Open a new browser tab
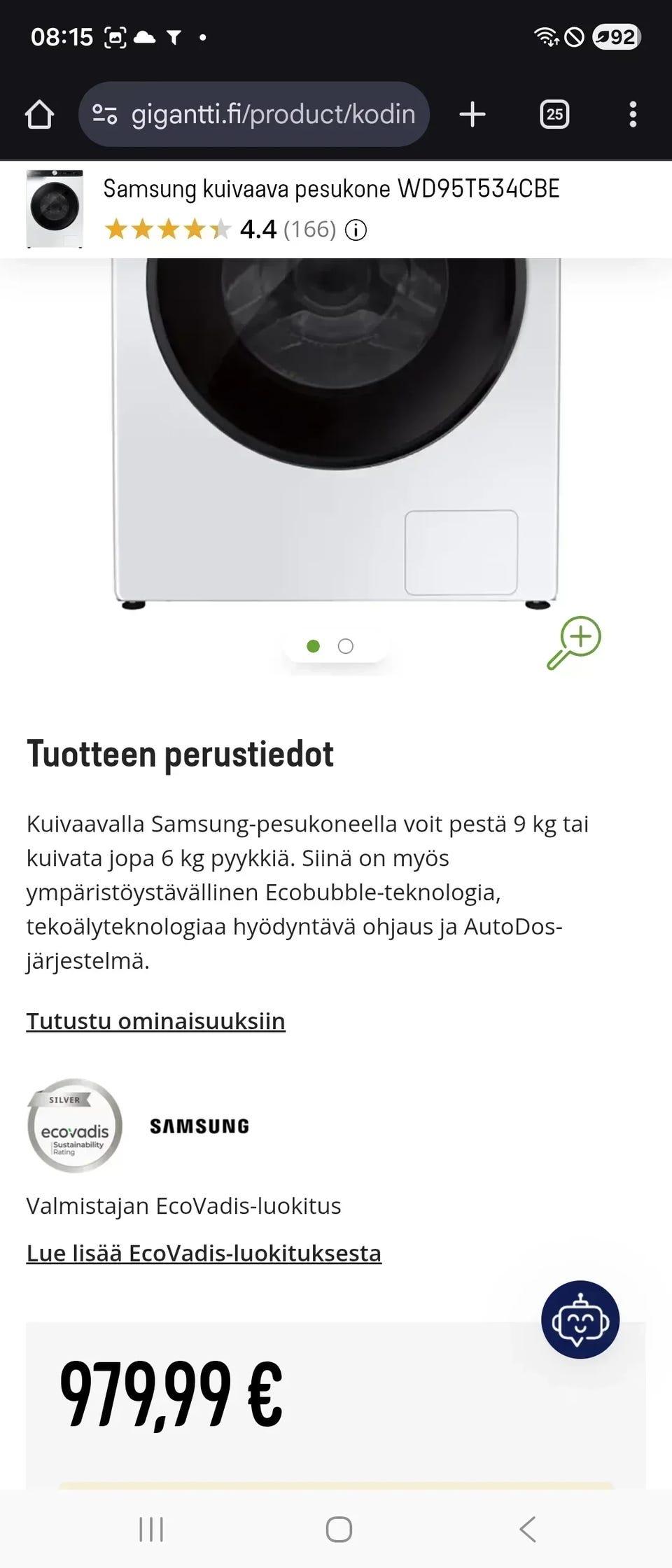This screenshot has height=1568, width=672. pyautogui.click(x=472, y=114)
